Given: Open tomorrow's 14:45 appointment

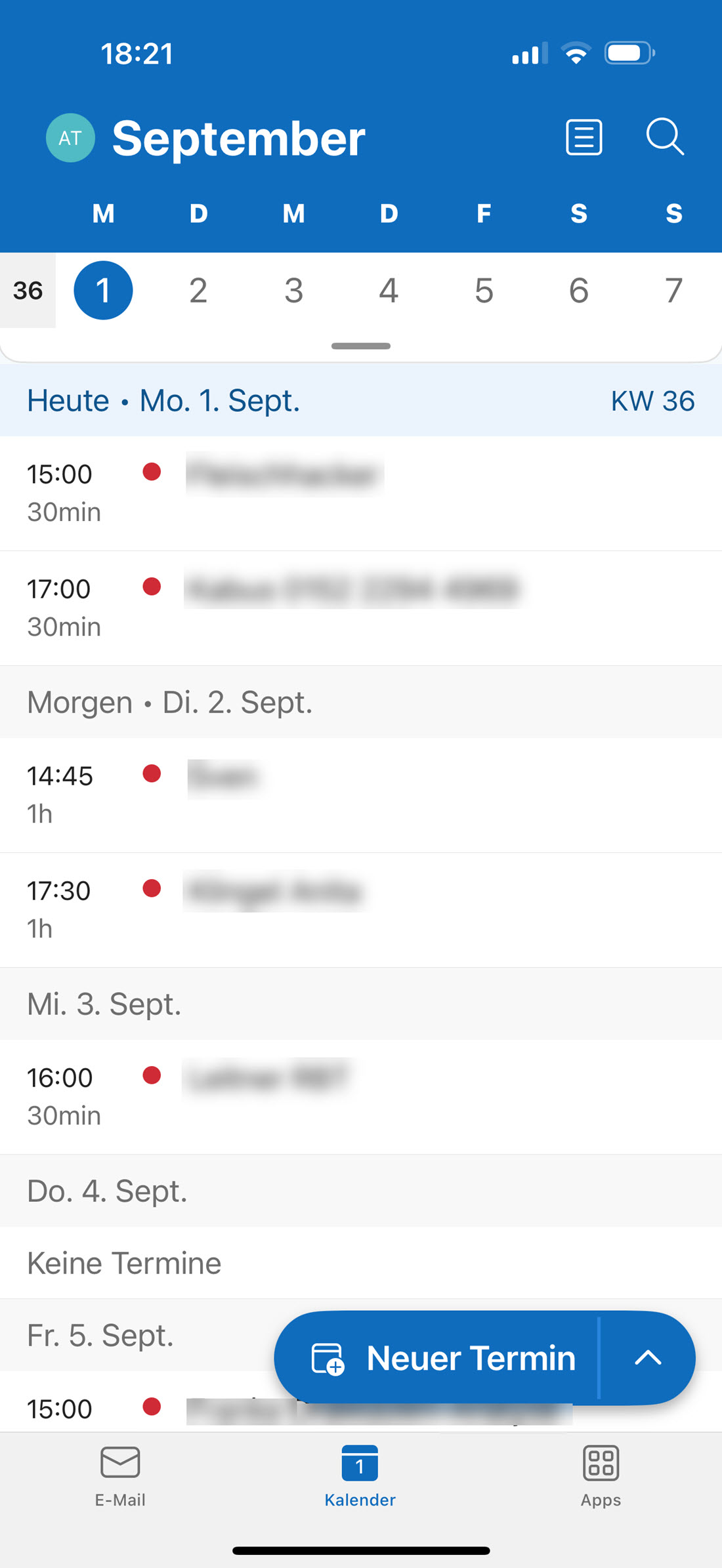Looking at the screenshot, I should tap(361, 794).
